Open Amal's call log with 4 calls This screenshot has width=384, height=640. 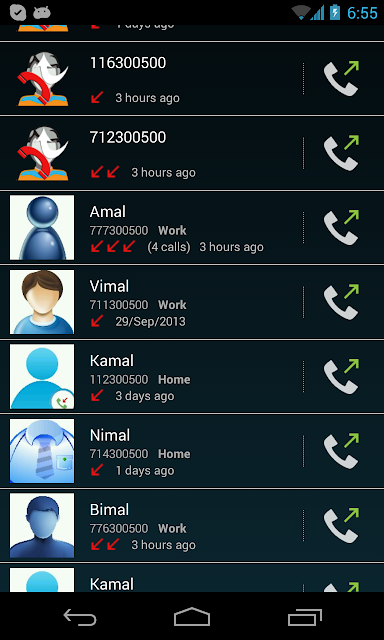(151, 228)
